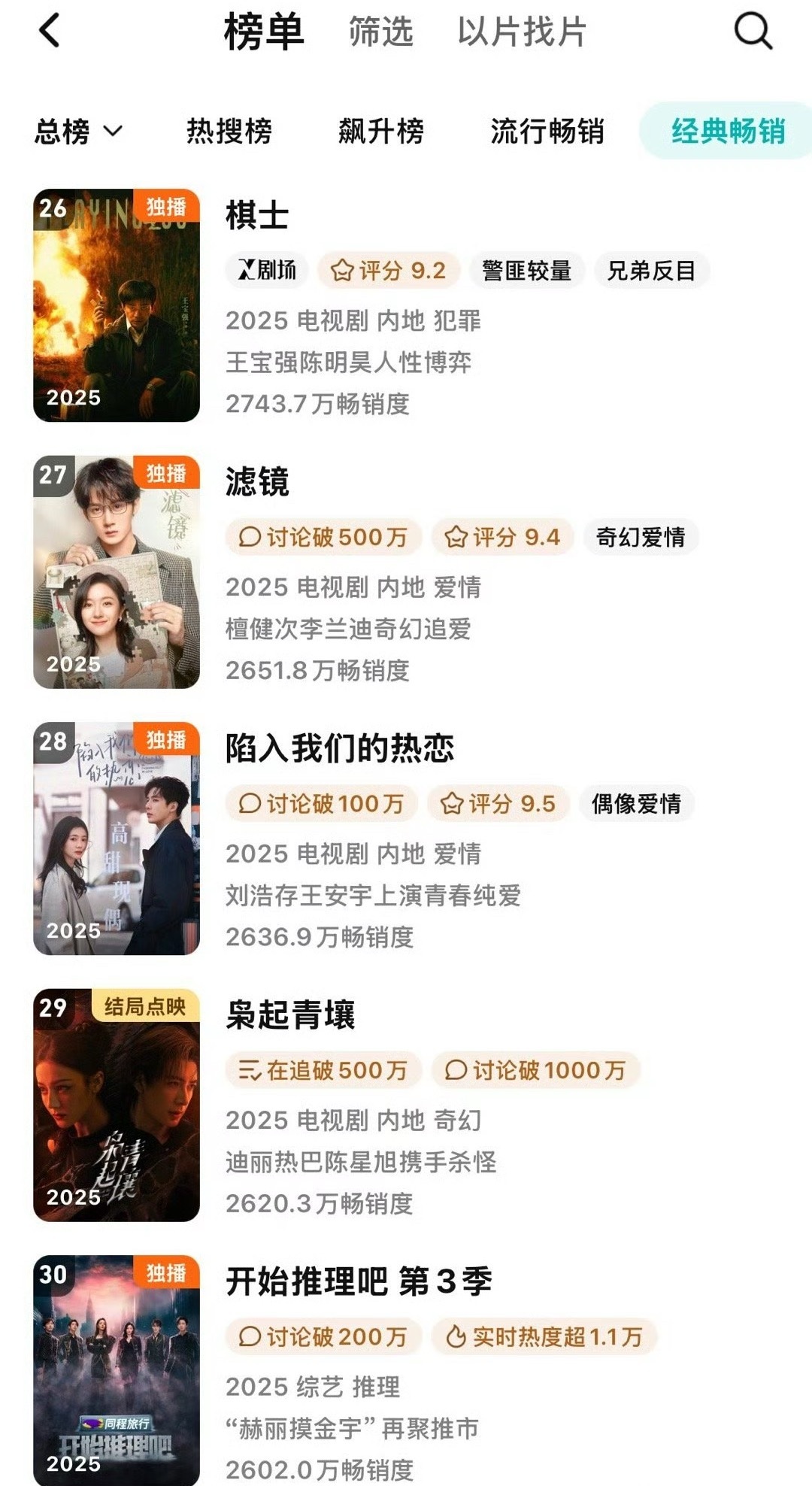Viewport: 812px width, 1486px height.
Task: Tap the star 评分9.5 badge on 陷入我们的热恋
Action: pyautogui.click(x=499, y=804)
